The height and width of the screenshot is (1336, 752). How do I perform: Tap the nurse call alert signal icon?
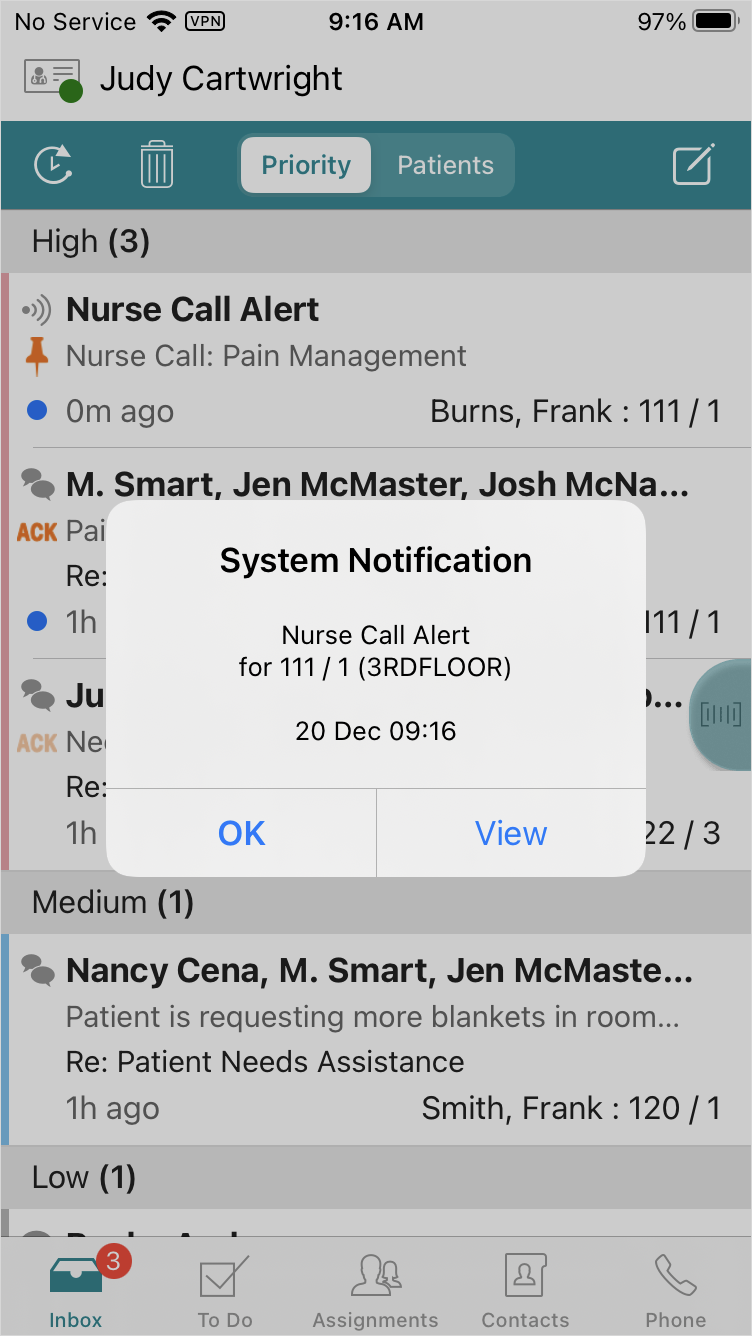tap(36, 309)
